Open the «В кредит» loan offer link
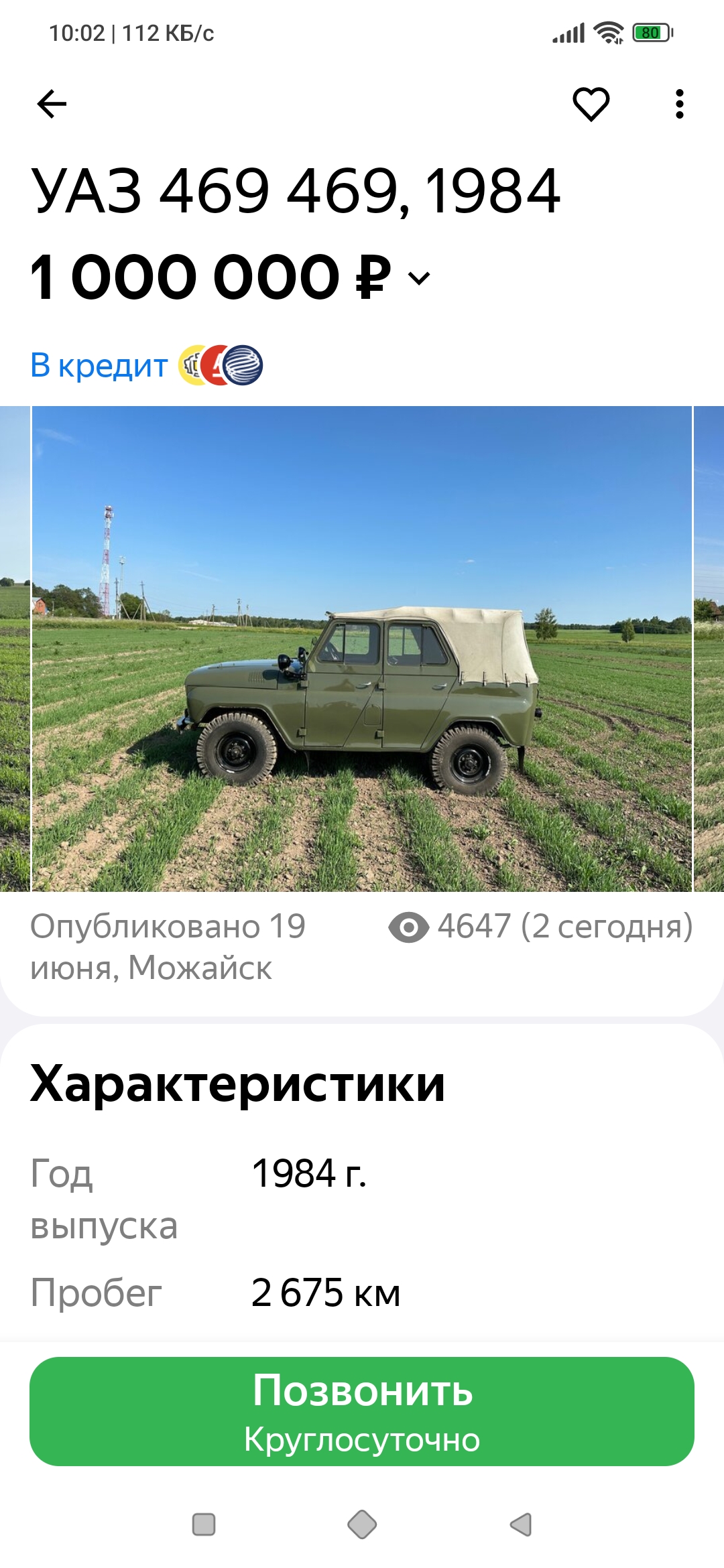 pos(99,365)
